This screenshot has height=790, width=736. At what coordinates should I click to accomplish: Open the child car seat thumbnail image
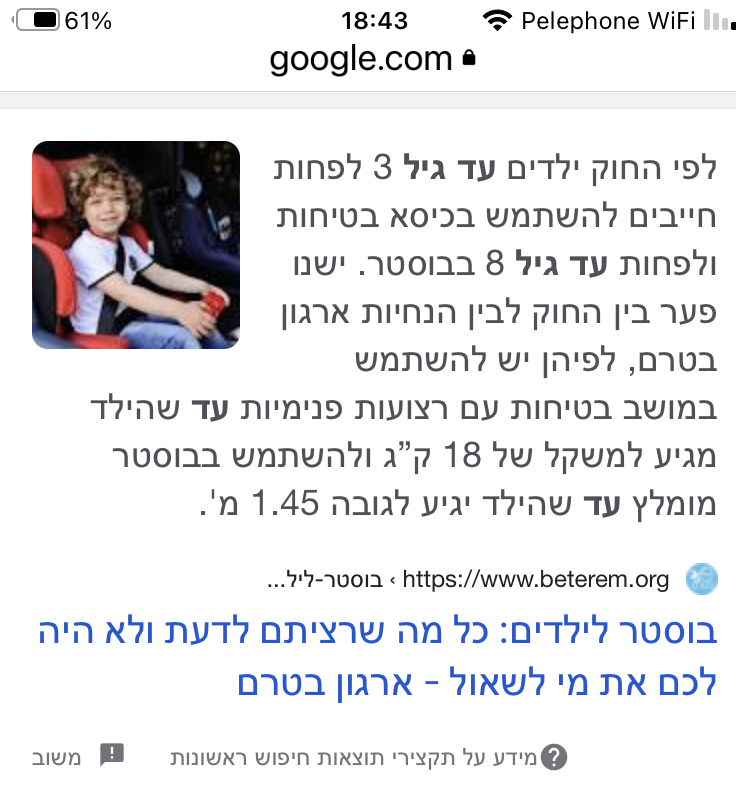(x=136, y=245)
